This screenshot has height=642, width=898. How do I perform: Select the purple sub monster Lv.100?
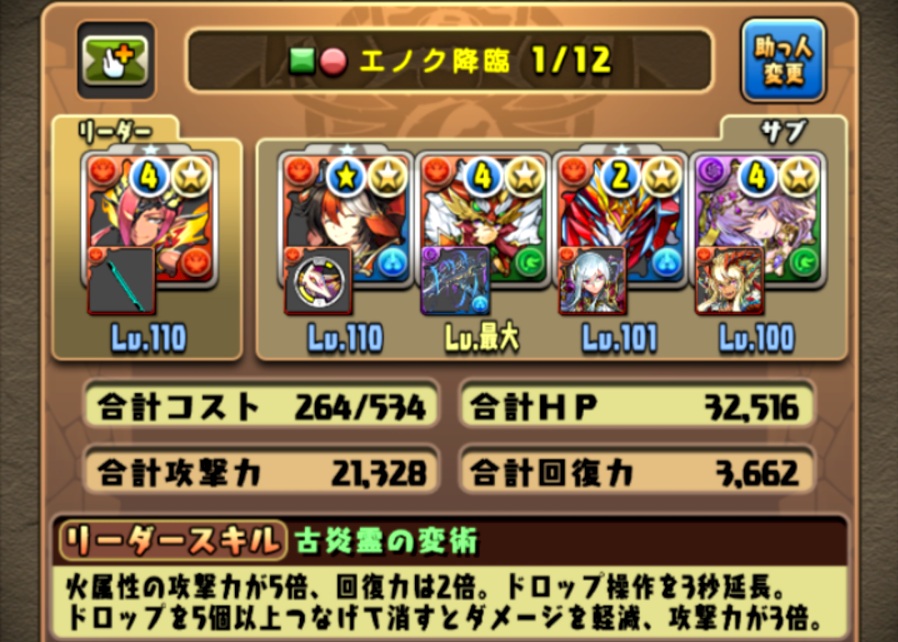[756, 235]
